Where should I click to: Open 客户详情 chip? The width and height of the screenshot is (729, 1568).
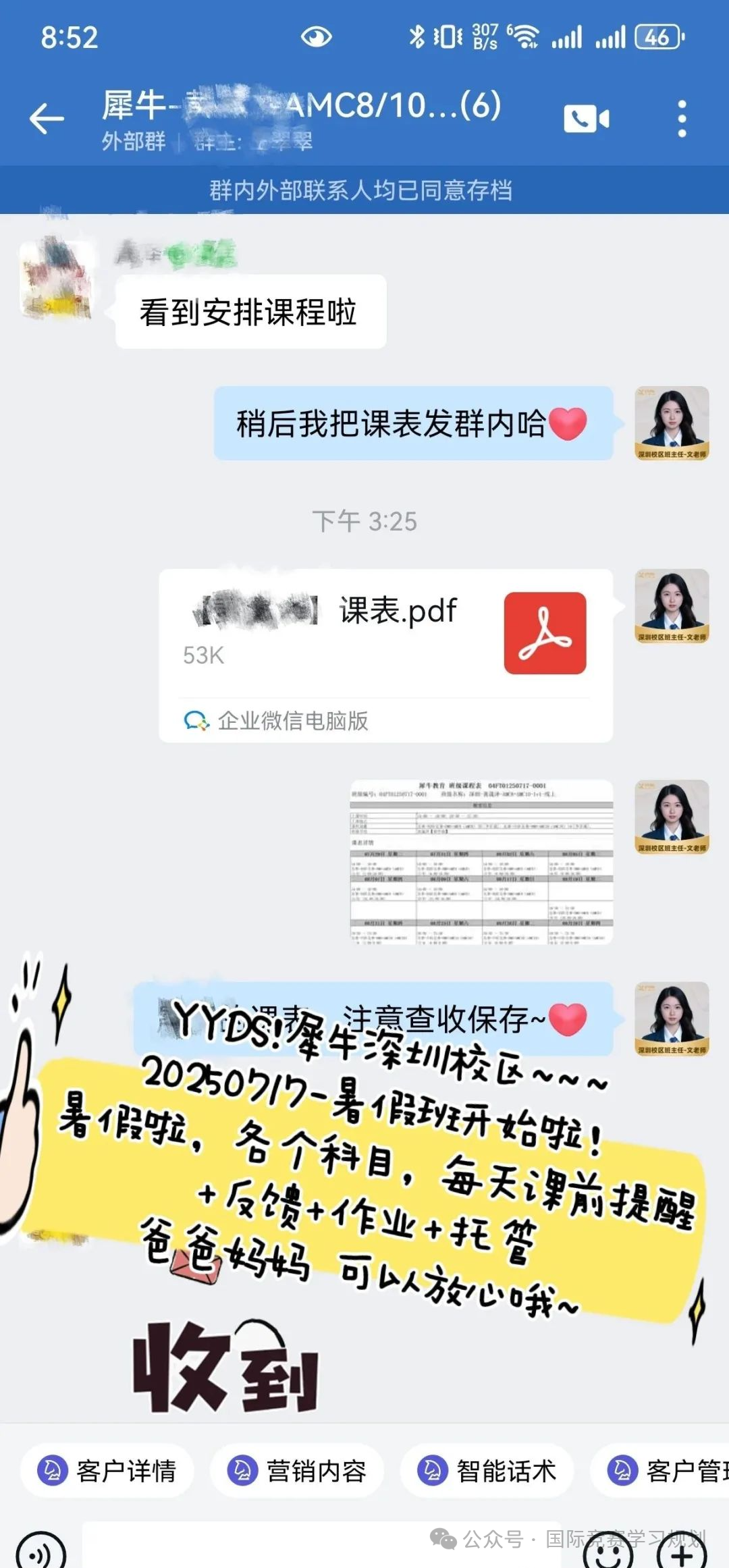pyautogui.click(x=108, y=1471)
